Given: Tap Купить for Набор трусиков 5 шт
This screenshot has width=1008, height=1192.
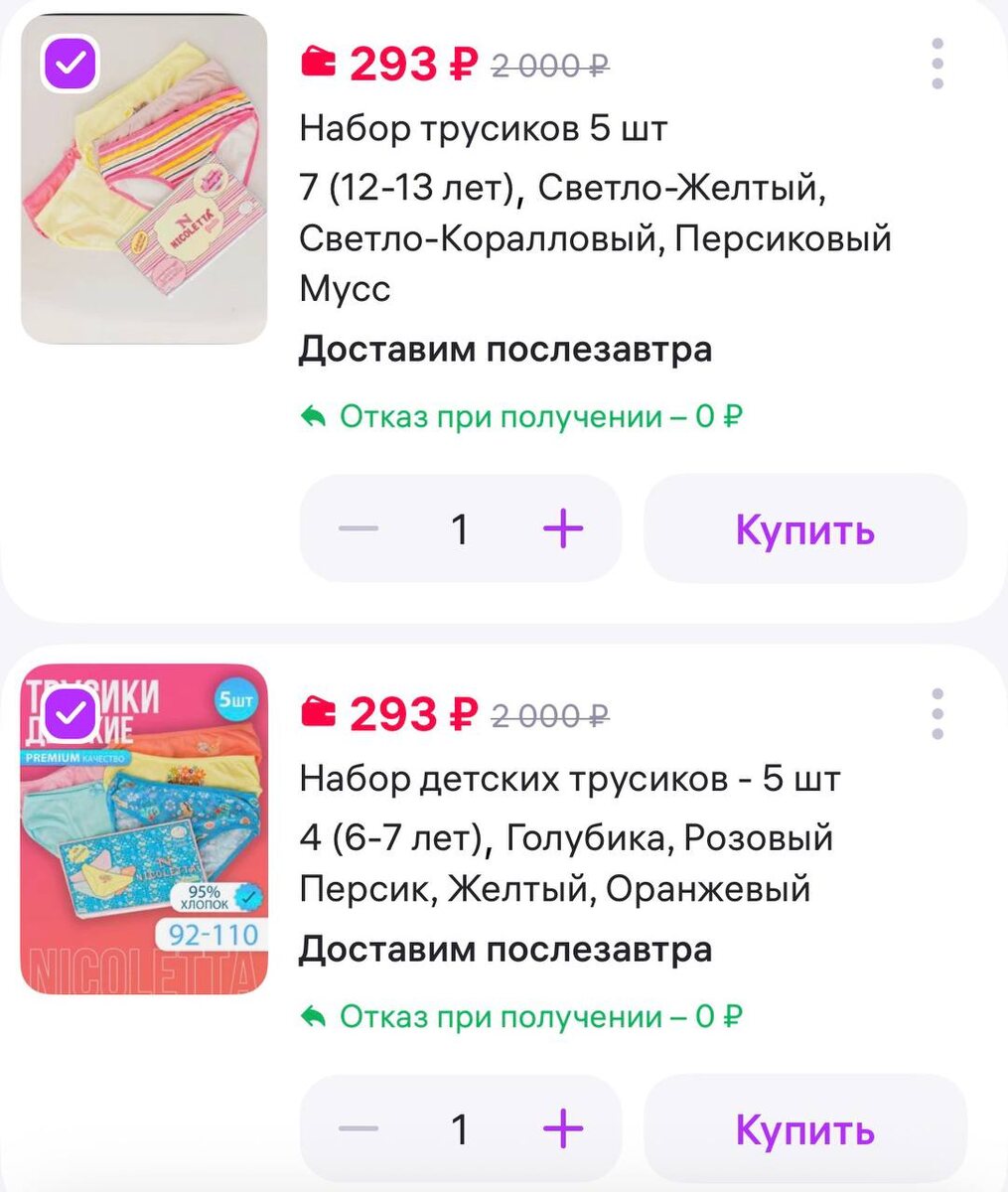Looking at the screenshot, I should click(804, 528).
